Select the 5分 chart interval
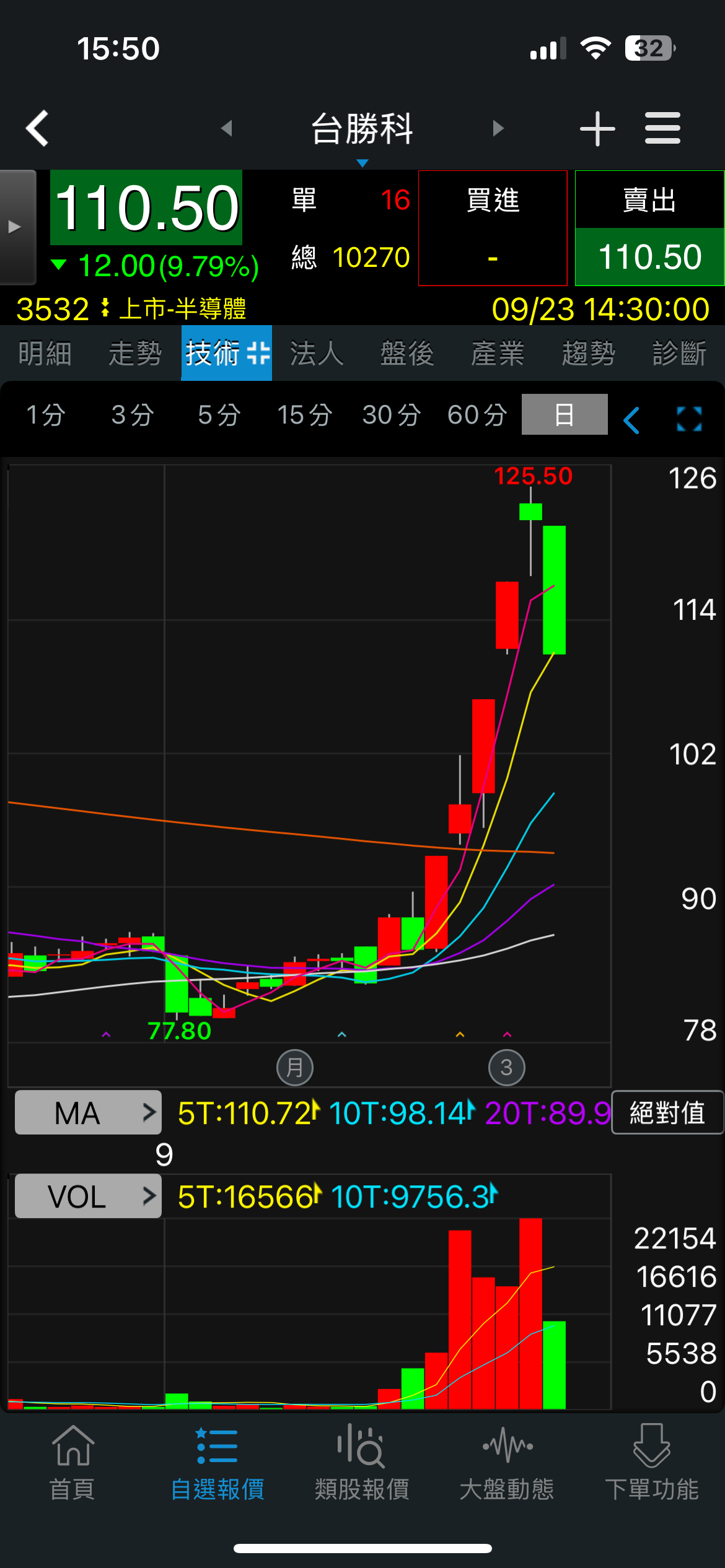The height and width of the screenshot is (1568, 725). 219,415
